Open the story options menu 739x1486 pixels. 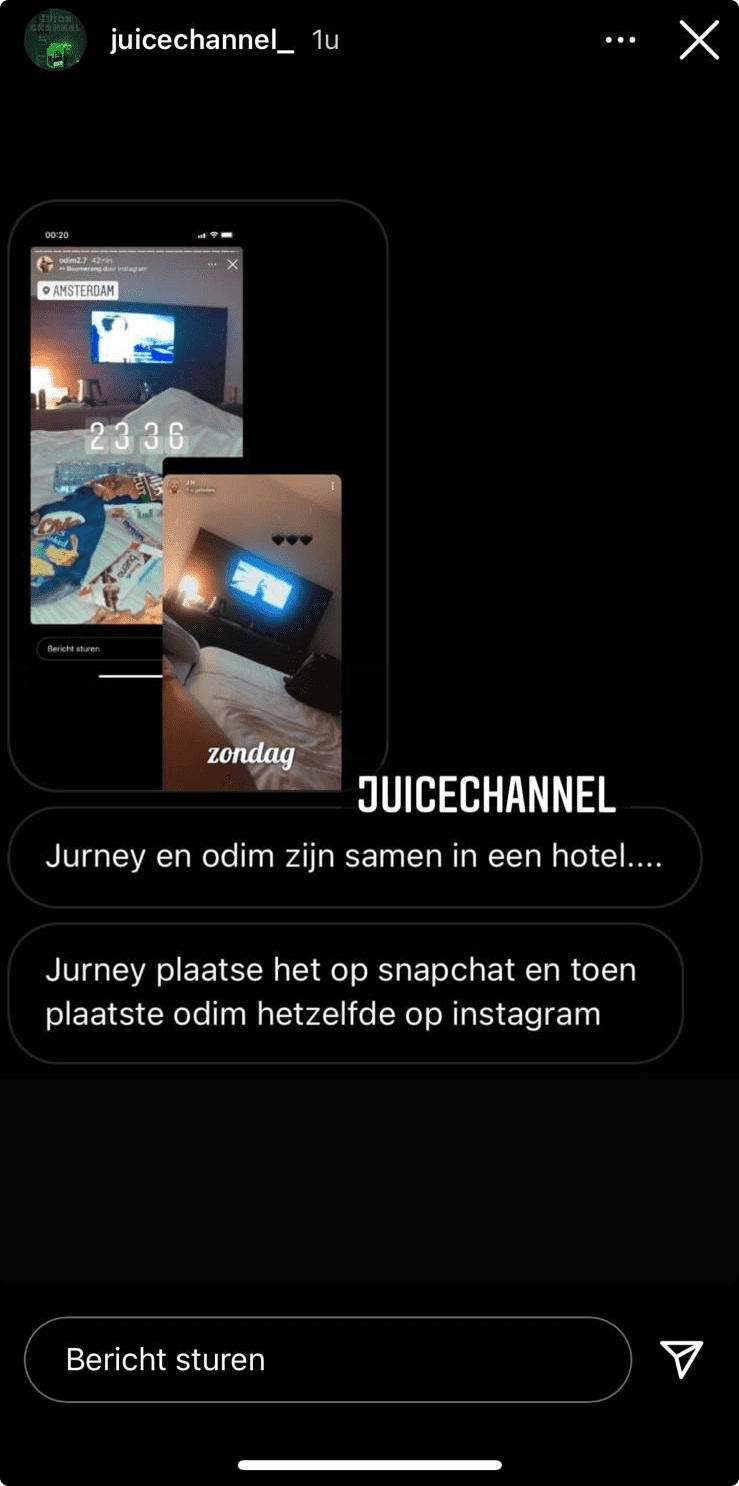point(620,41)
